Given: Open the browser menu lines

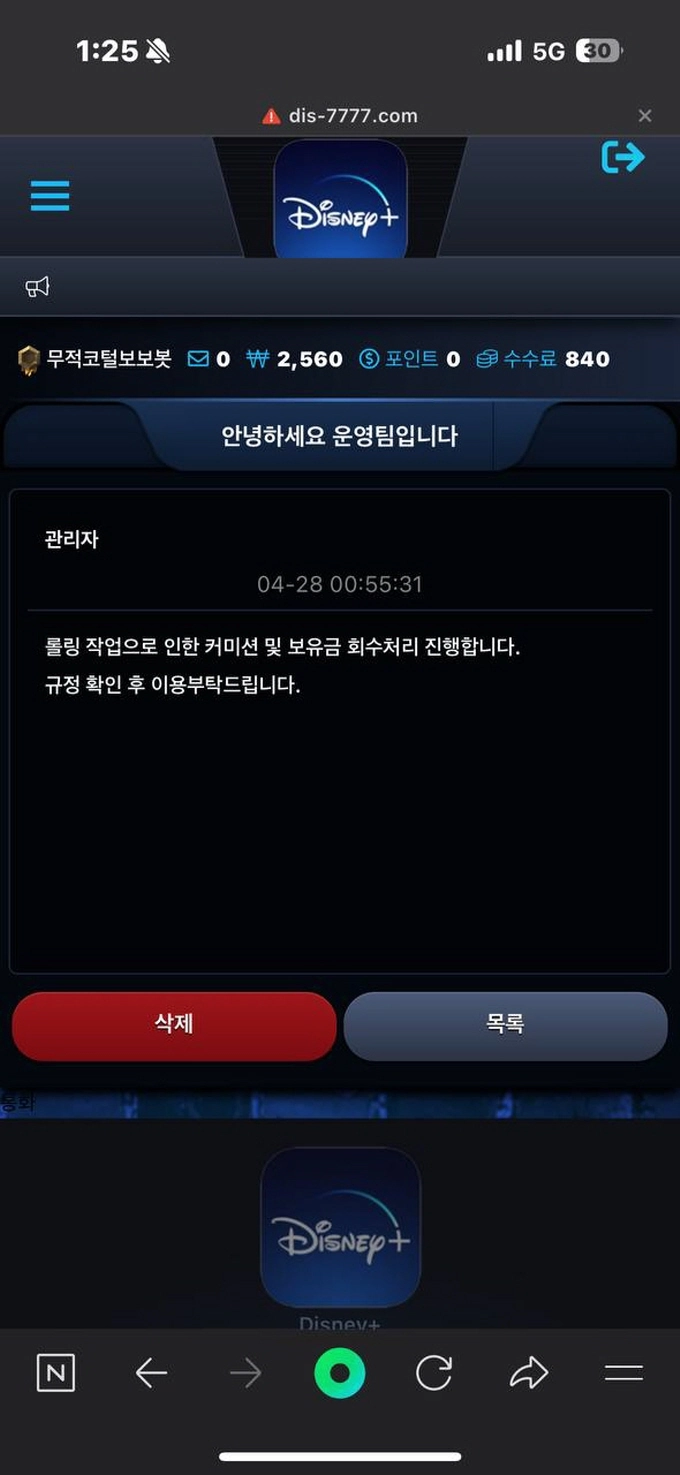Looking at the screenshot, I should [x=623, y=1374].
